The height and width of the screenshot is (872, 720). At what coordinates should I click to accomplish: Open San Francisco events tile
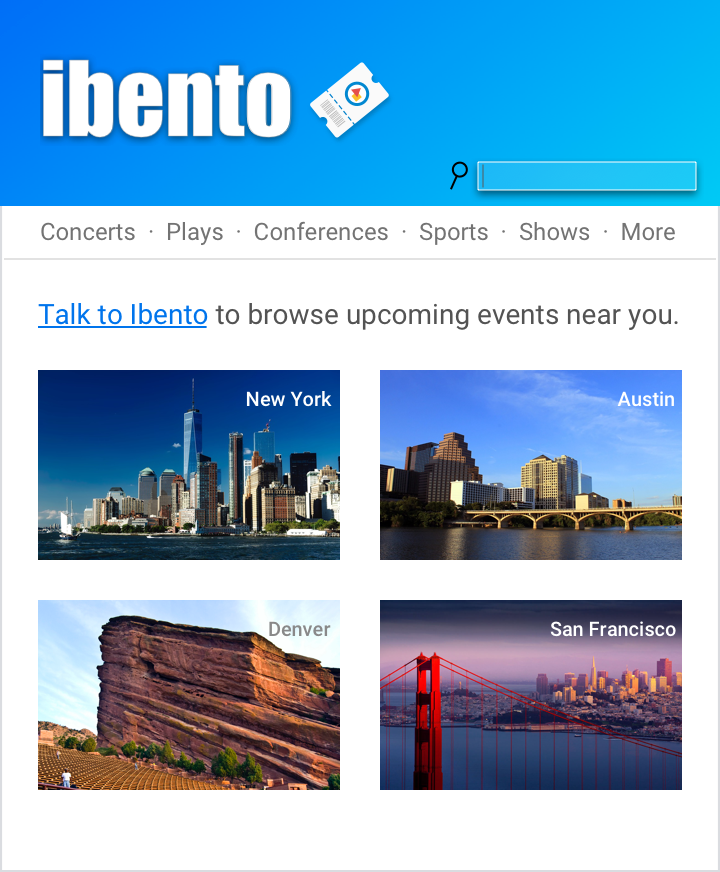pos(531,695)
